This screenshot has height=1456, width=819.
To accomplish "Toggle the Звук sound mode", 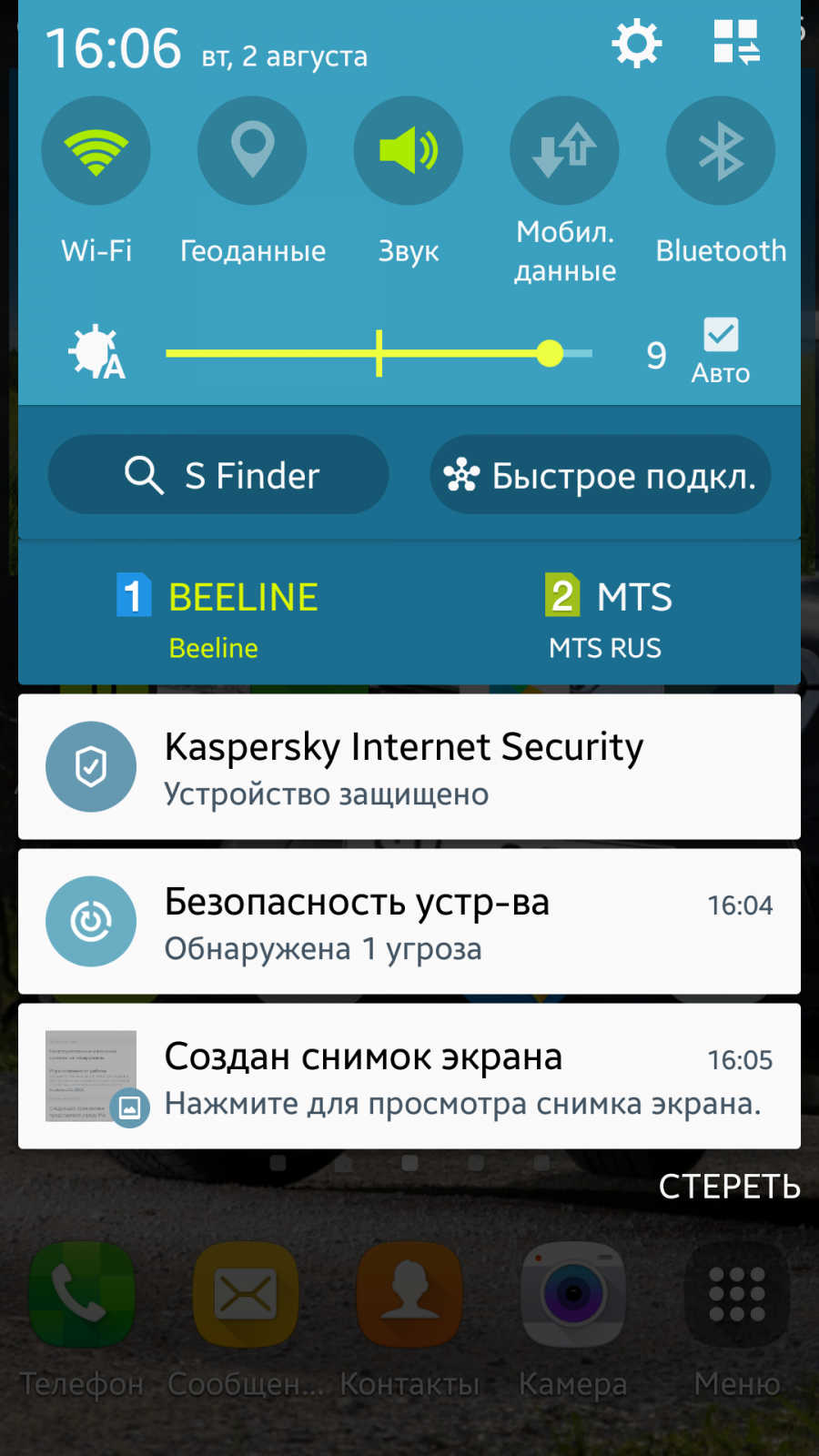I will coord(409,151).
